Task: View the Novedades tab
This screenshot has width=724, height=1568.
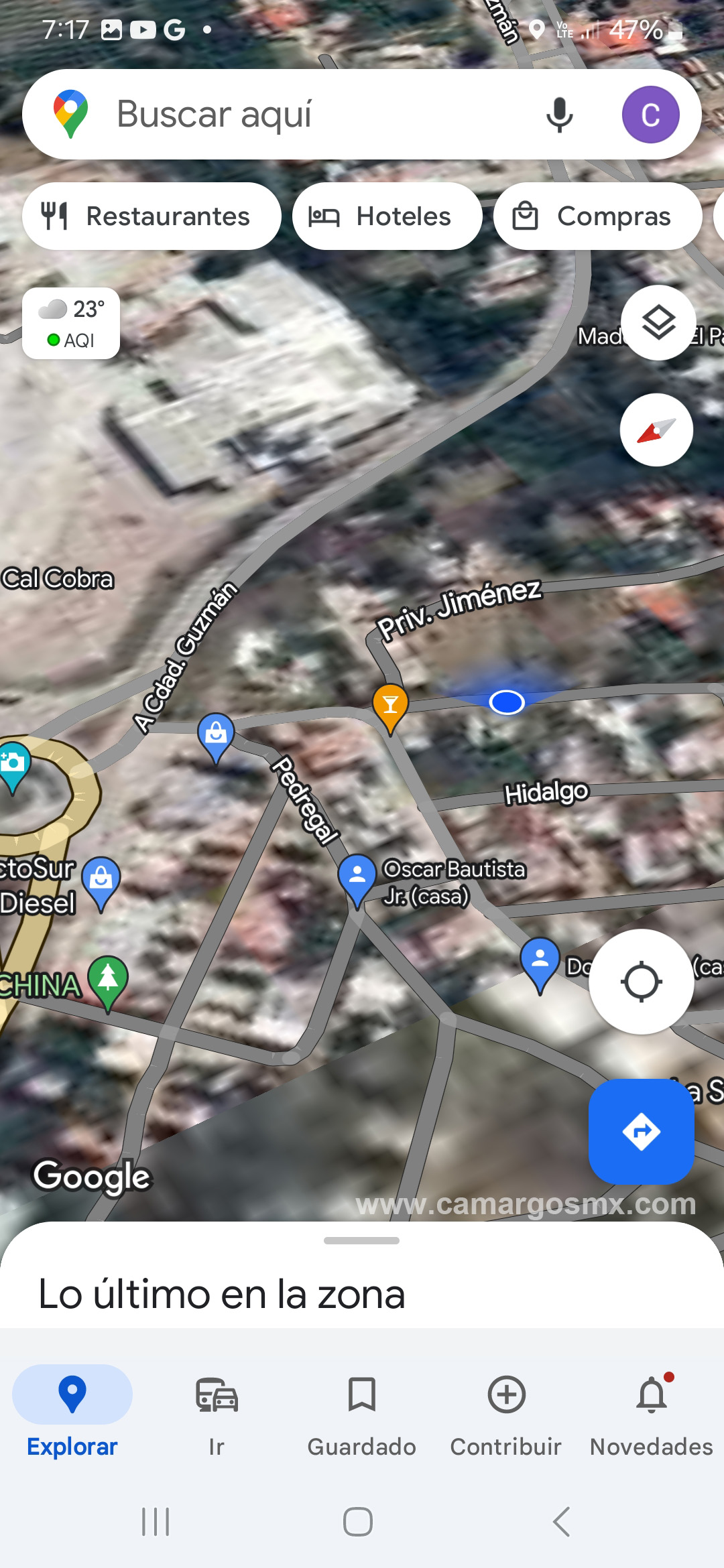Action: coord(651,1411)
